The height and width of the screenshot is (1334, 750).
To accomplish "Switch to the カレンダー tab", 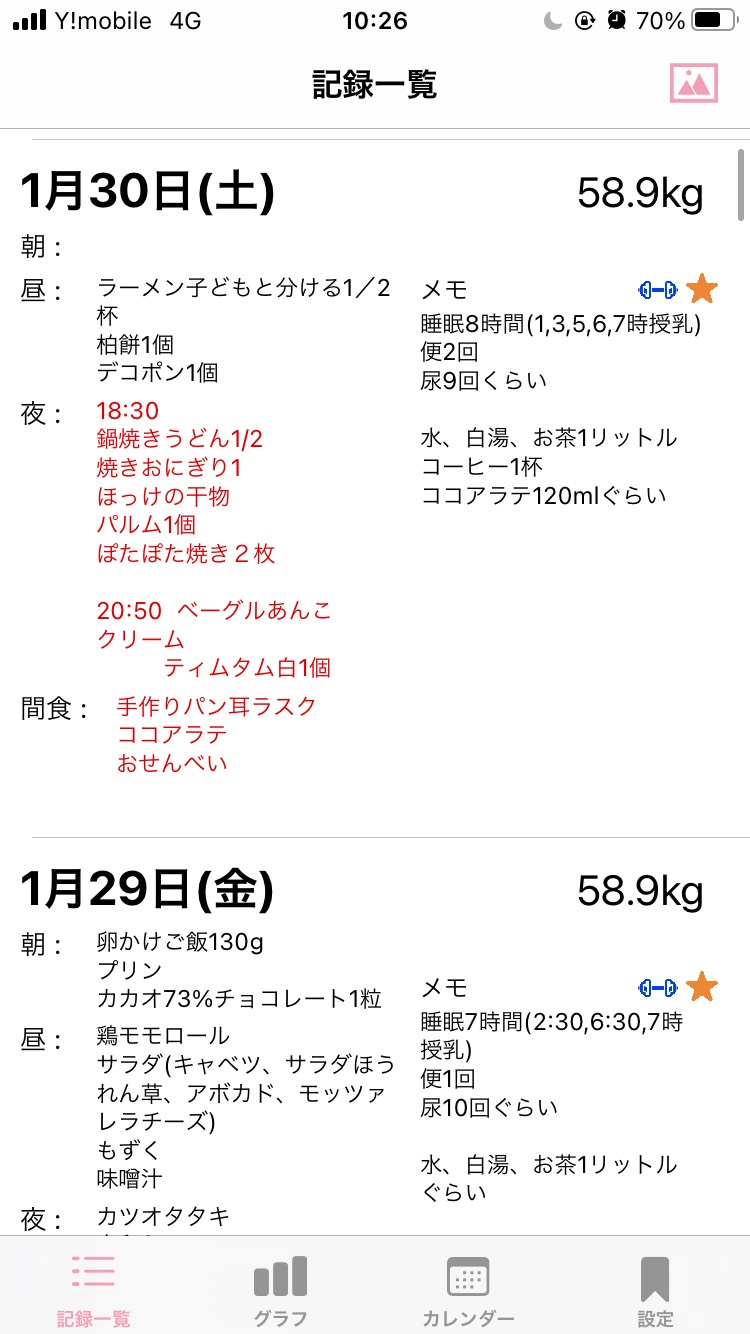I will [x=468, y=1288].
